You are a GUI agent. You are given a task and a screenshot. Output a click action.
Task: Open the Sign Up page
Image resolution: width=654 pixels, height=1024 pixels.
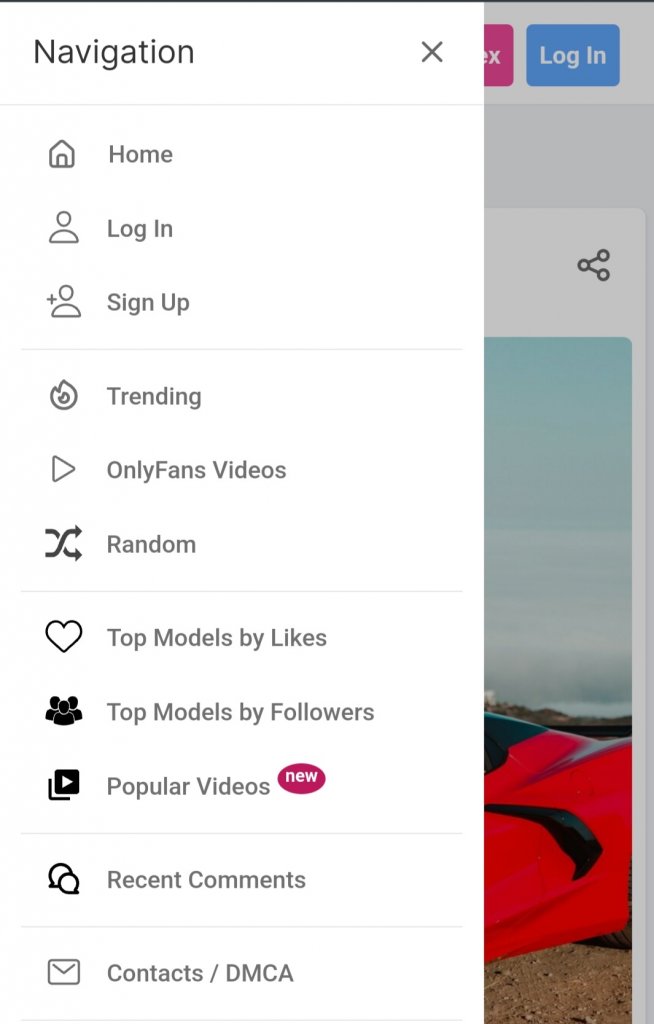(x=147, y=303)
